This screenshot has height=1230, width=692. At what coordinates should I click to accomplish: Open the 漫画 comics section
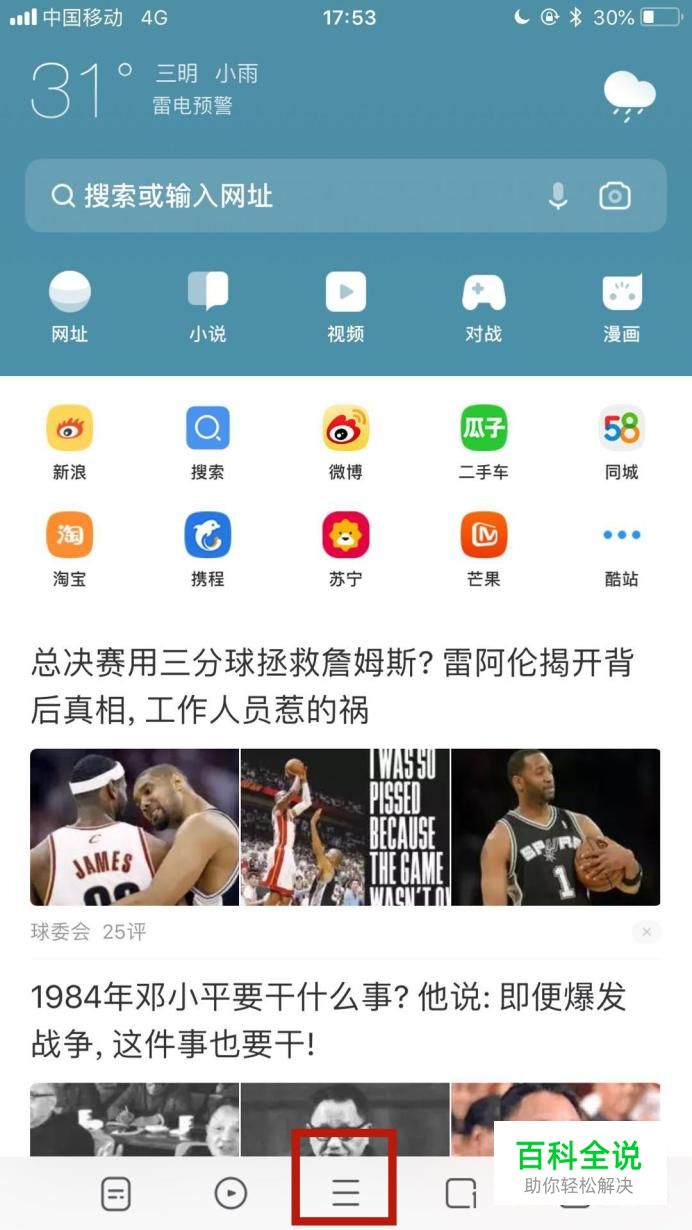(x=621, y=305)
